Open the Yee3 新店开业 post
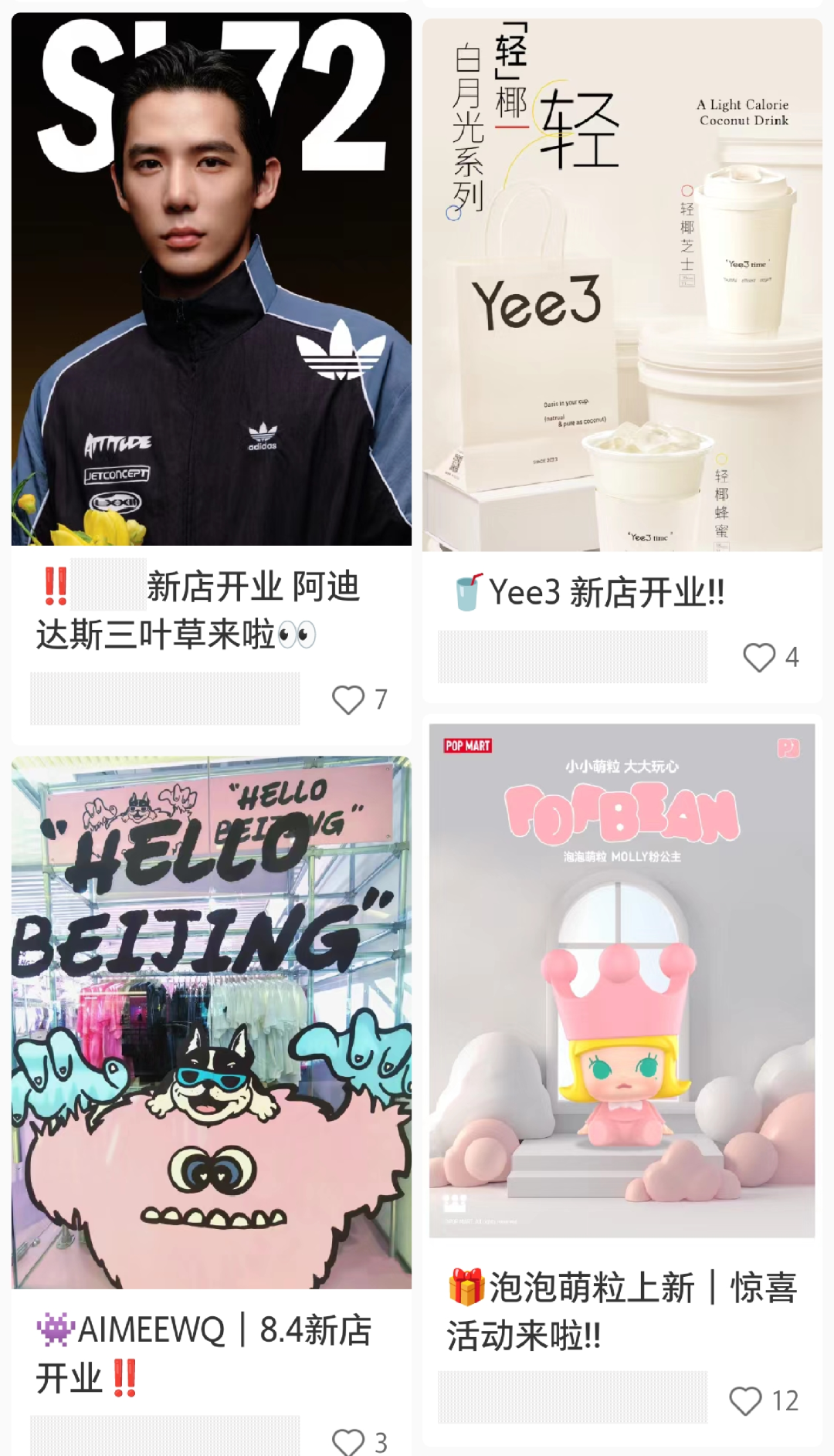This screenshot has width=834, height=1456. (622, 286)
